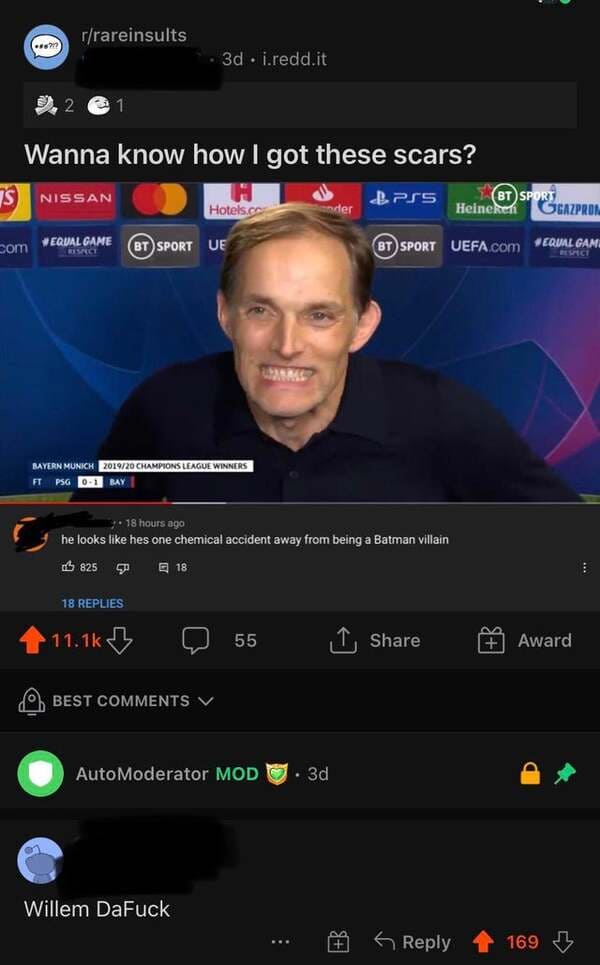Open the Willem DaFuck comment's overflow menu

(282, 941)
